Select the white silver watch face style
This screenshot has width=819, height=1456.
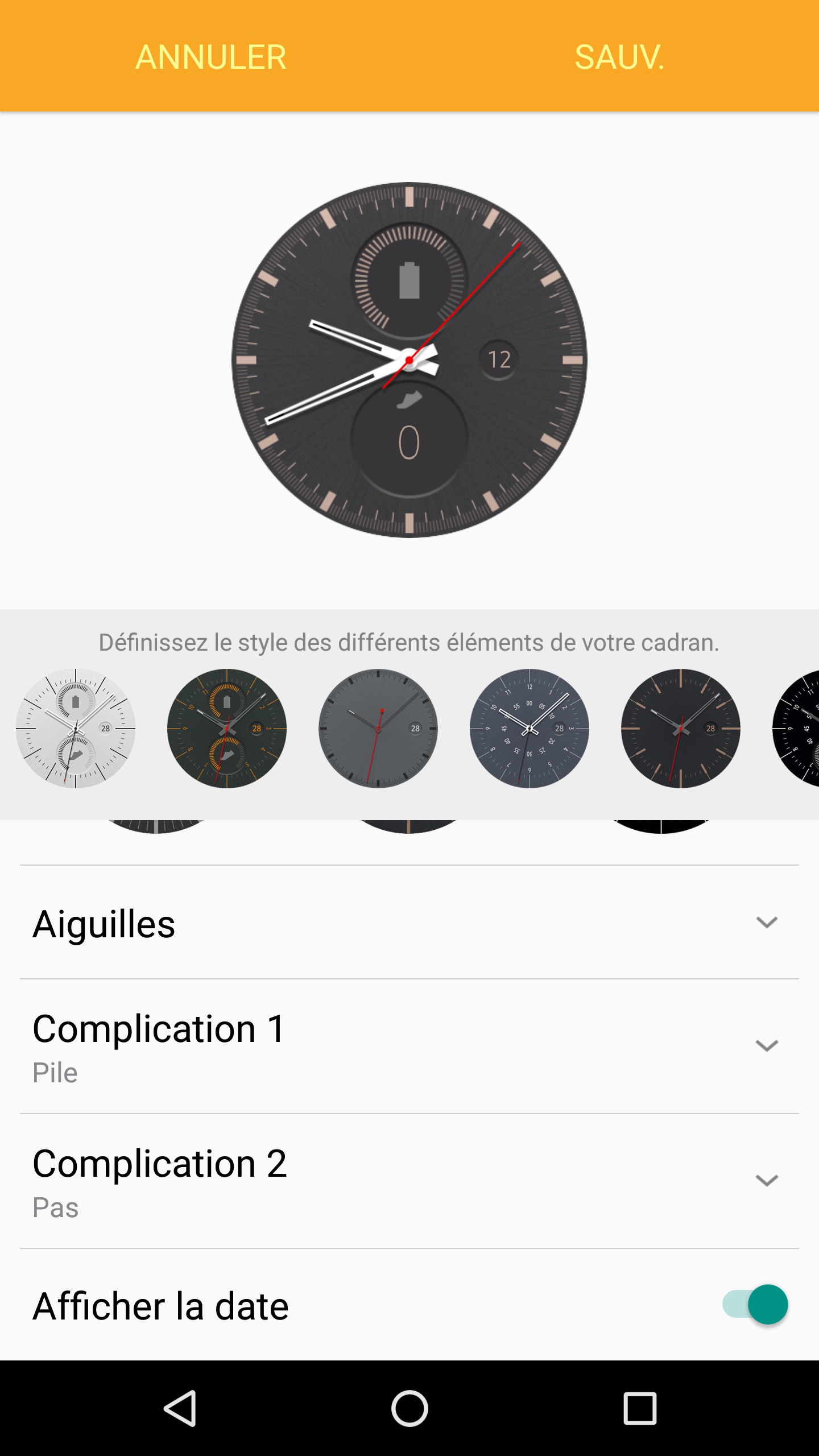(76, 729)
